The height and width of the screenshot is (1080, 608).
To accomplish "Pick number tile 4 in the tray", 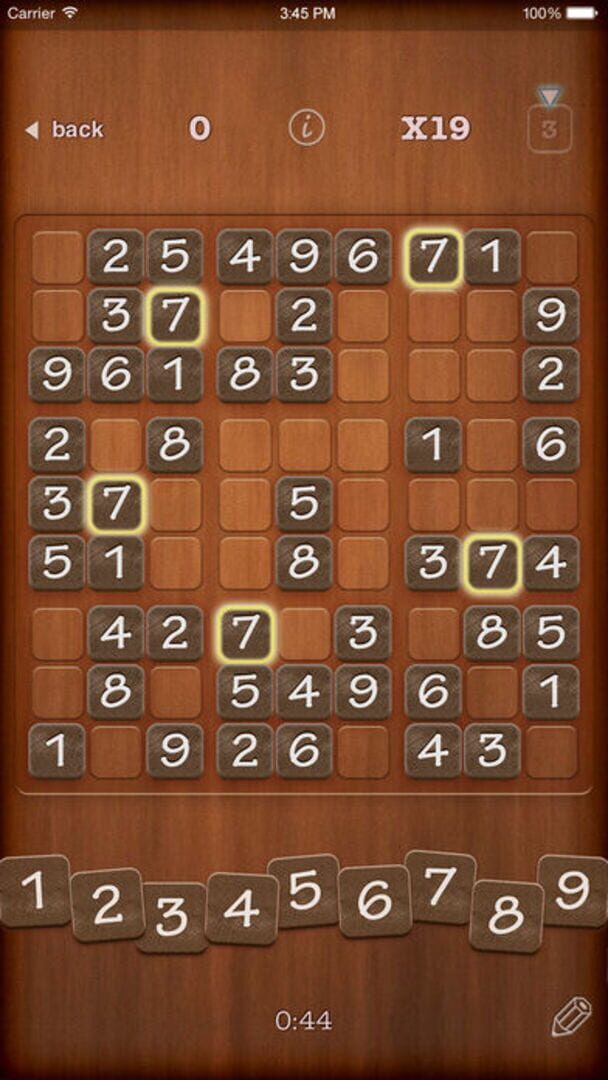I will (x=241, y=909).
